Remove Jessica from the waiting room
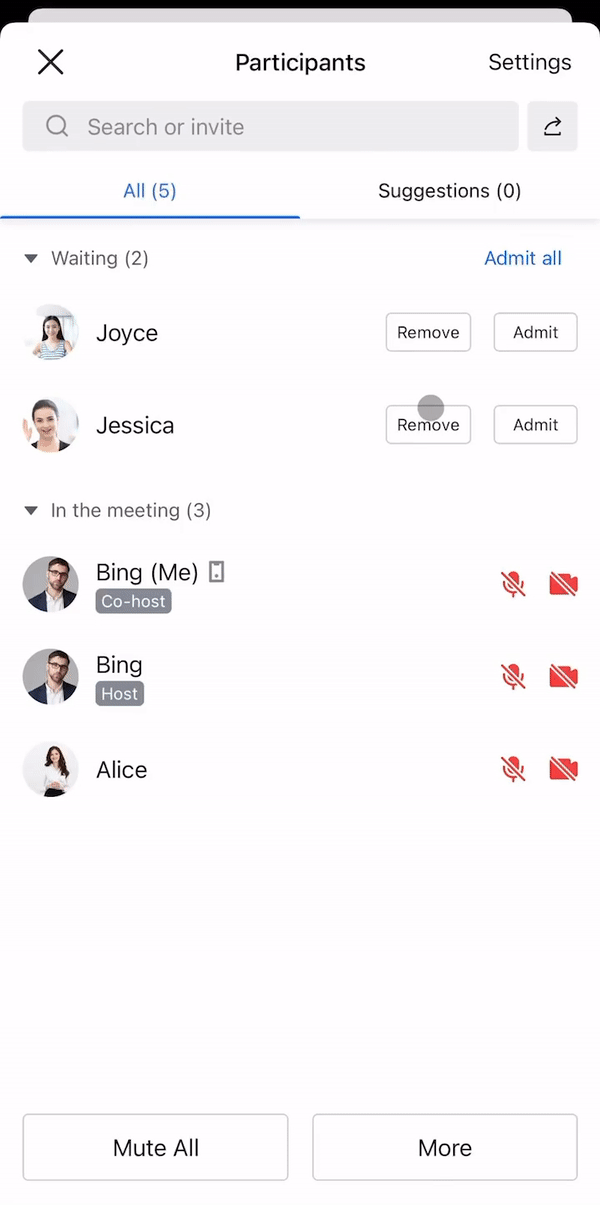The height and width of the screenshot is (1205, 600). 428,425
